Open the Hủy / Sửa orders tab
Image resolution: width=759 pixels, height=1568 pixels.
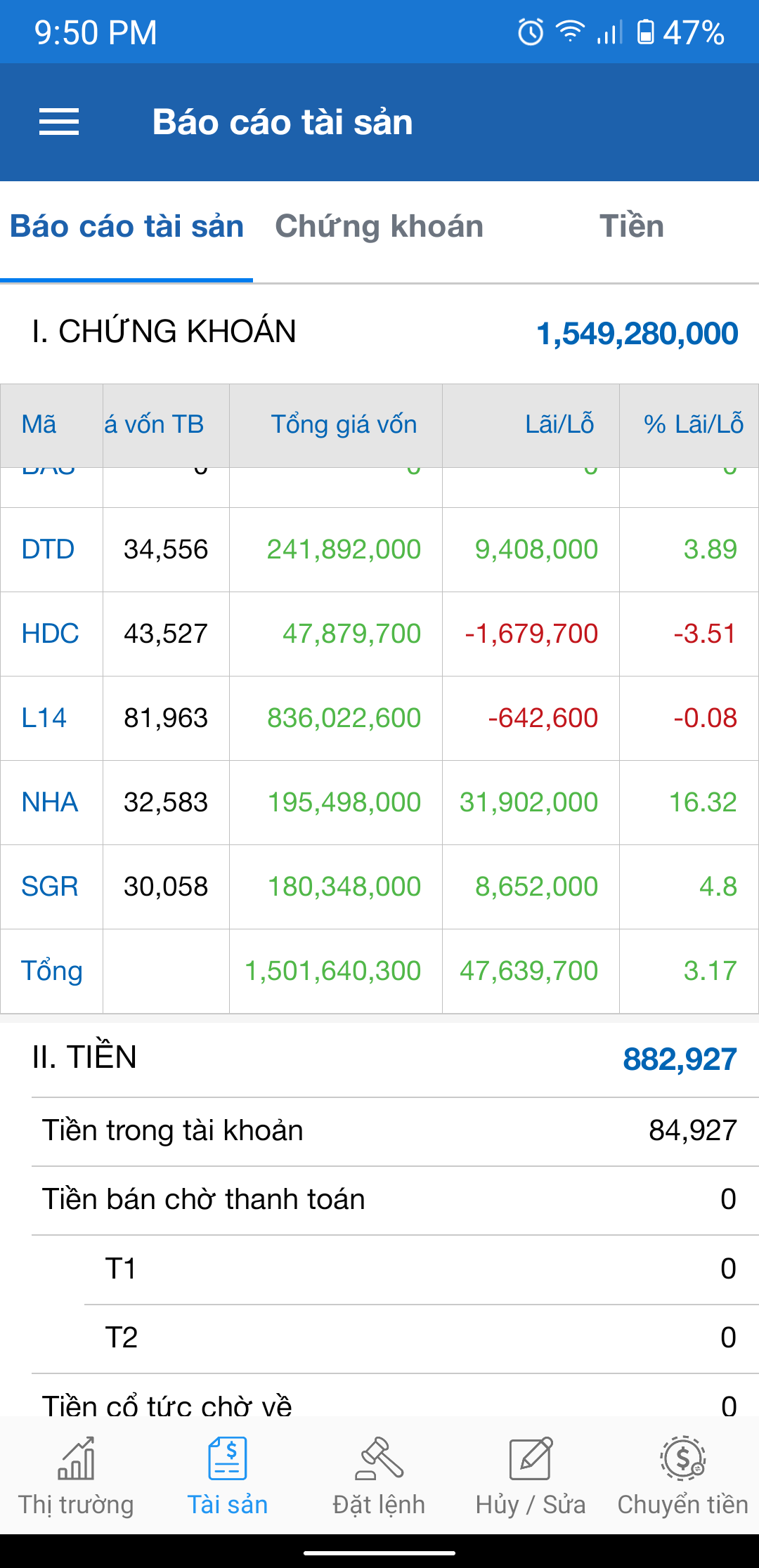[531, 1477]
